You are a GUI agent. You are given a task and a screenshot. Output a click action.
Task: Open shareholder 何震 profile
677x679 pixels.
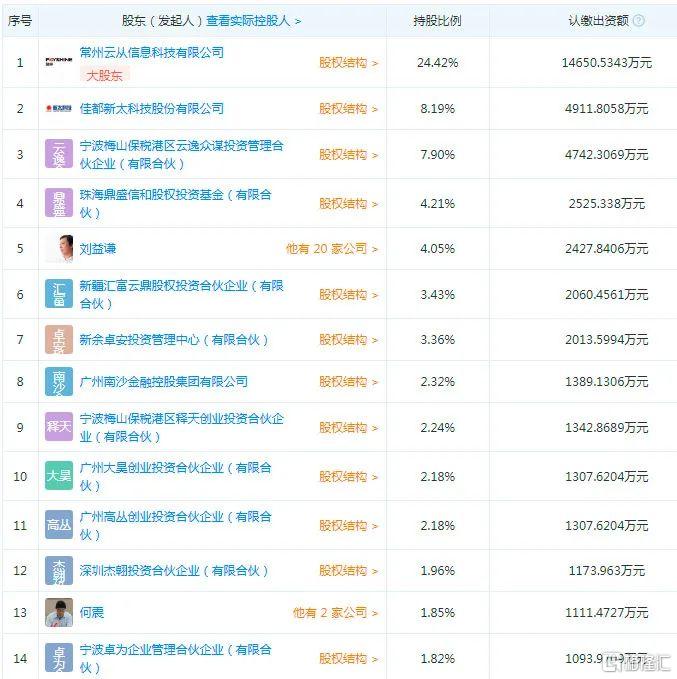[91, 612]
